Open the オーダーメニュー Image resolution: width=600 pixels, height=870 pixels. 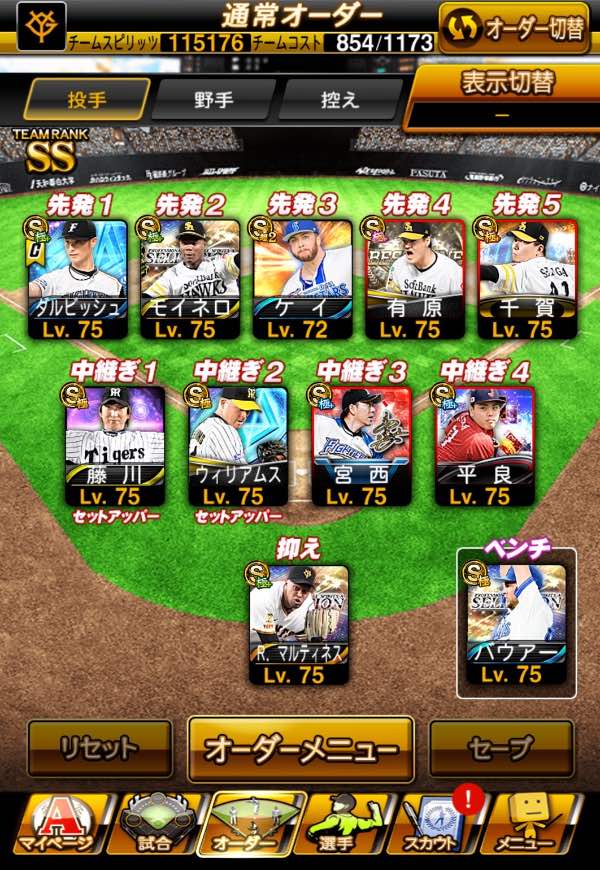(x=301, y=749)
